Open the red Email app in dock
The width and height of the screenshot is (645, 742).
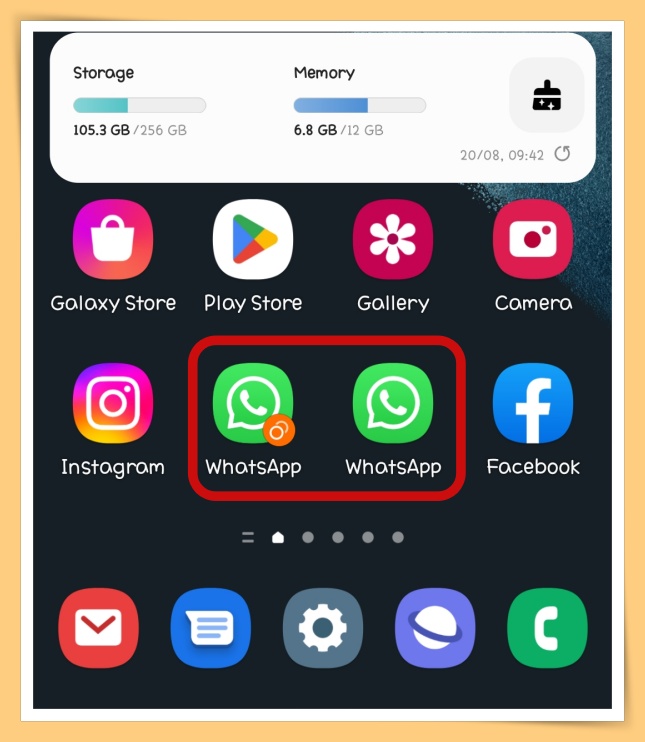pos(98,628)
